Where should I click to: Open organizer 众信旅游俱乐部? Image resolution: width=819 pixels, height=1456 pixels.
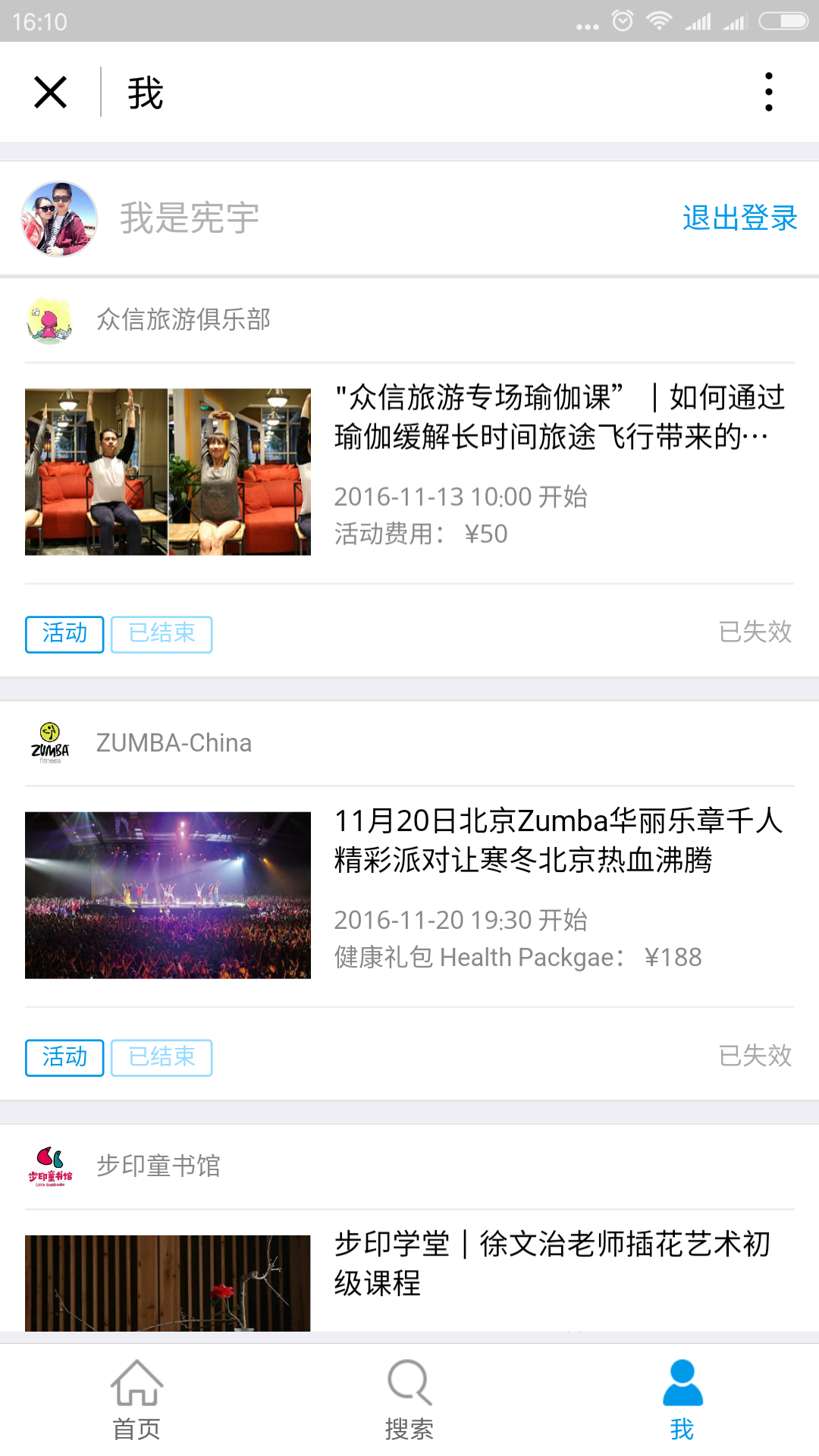pyautogui.click(x=183, y=319)
